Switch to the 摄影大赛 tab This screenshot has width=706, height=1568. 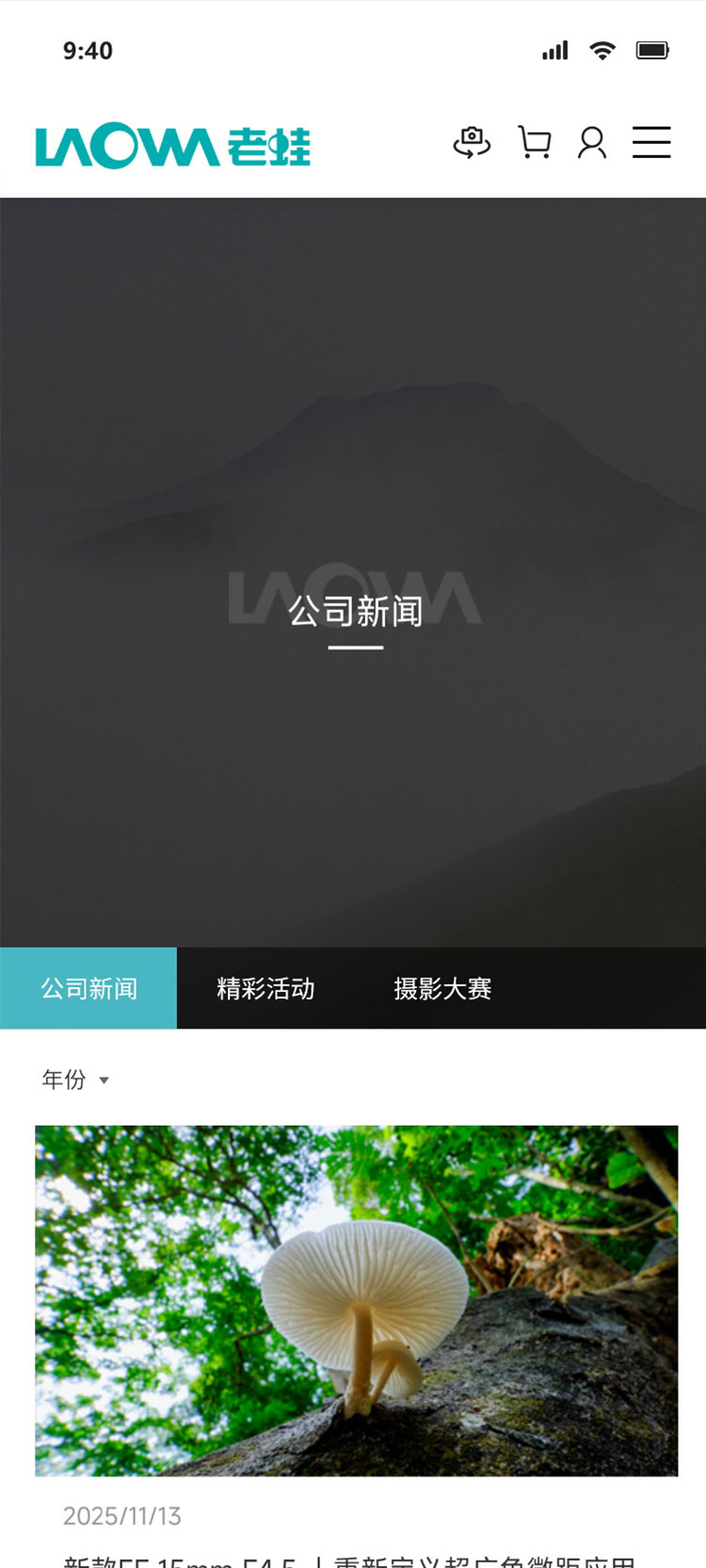pos(442,988)
